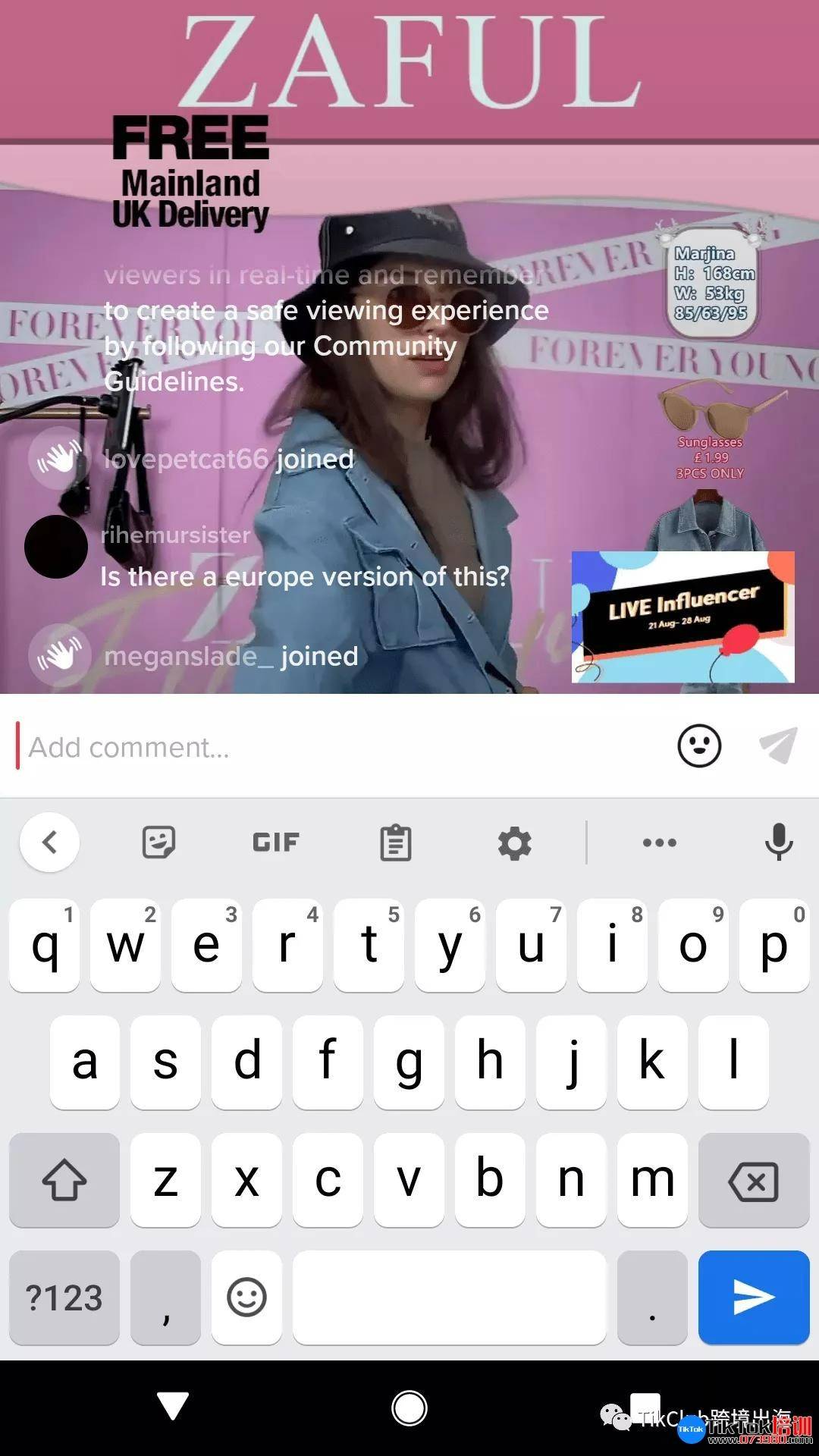Toggle the shift key

coord(64,1181)
